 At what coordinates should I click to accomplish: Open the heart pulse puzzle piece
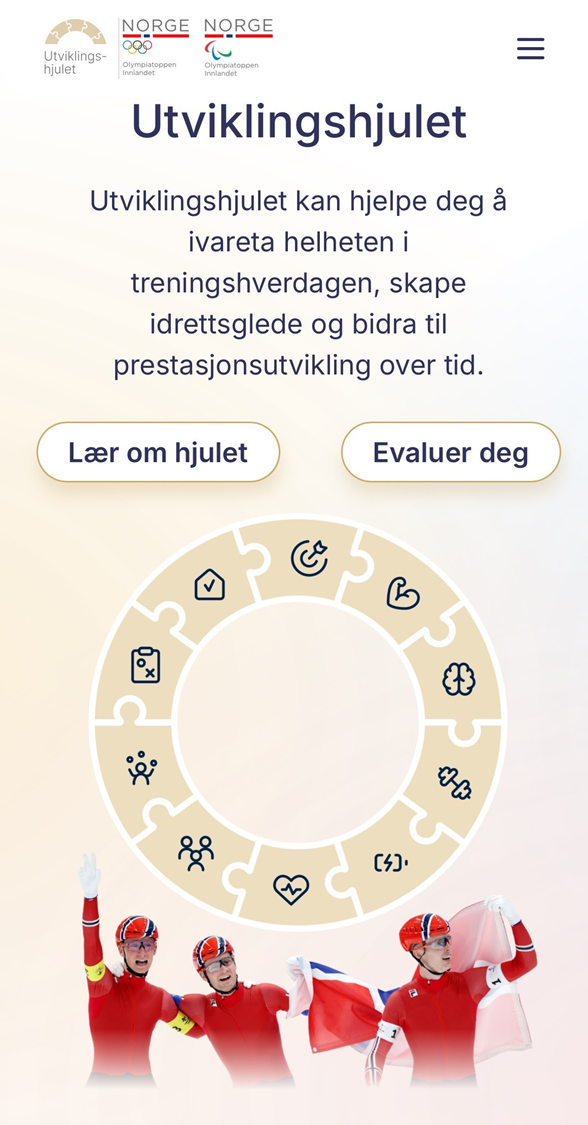pos(291,889)
